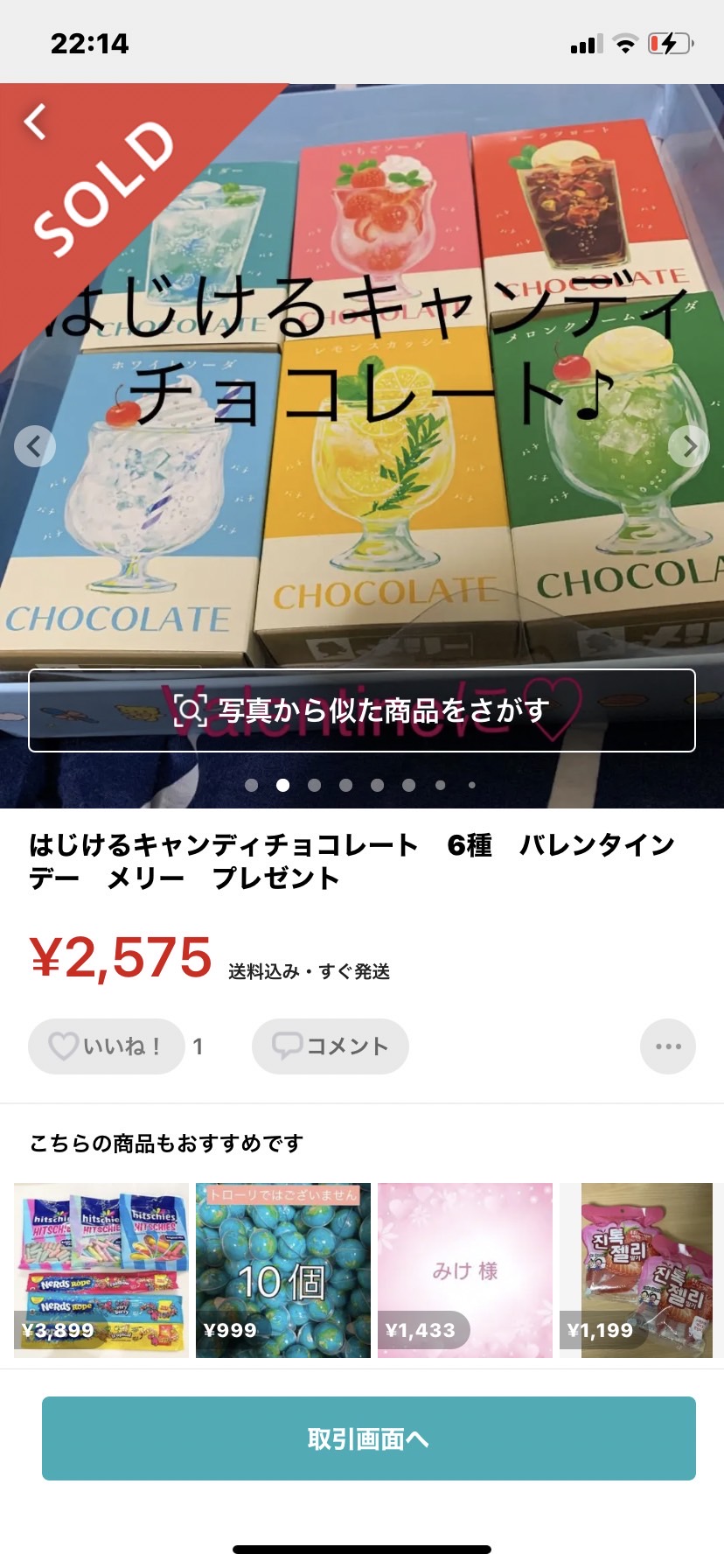Go to 取引画面へ transaction screen

(x=369, y=1438)
